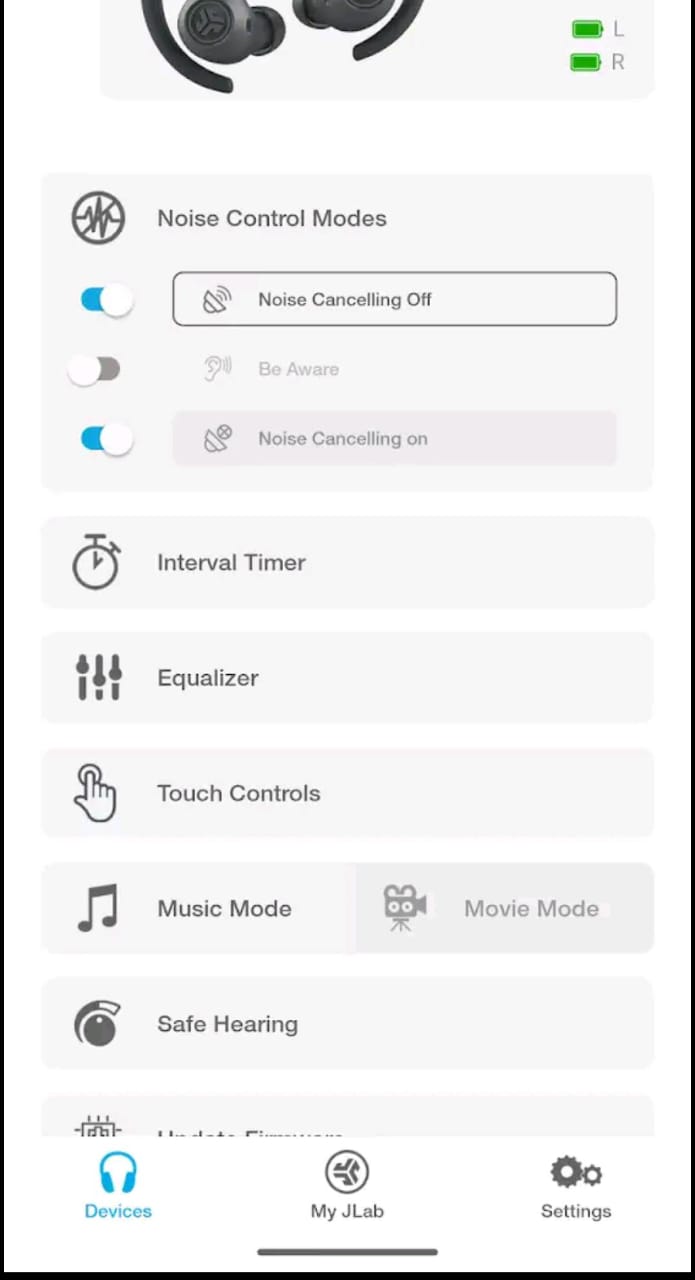Open the Equalizer settings
This screenshot has height=1280, width=695.
click(347, 678)
